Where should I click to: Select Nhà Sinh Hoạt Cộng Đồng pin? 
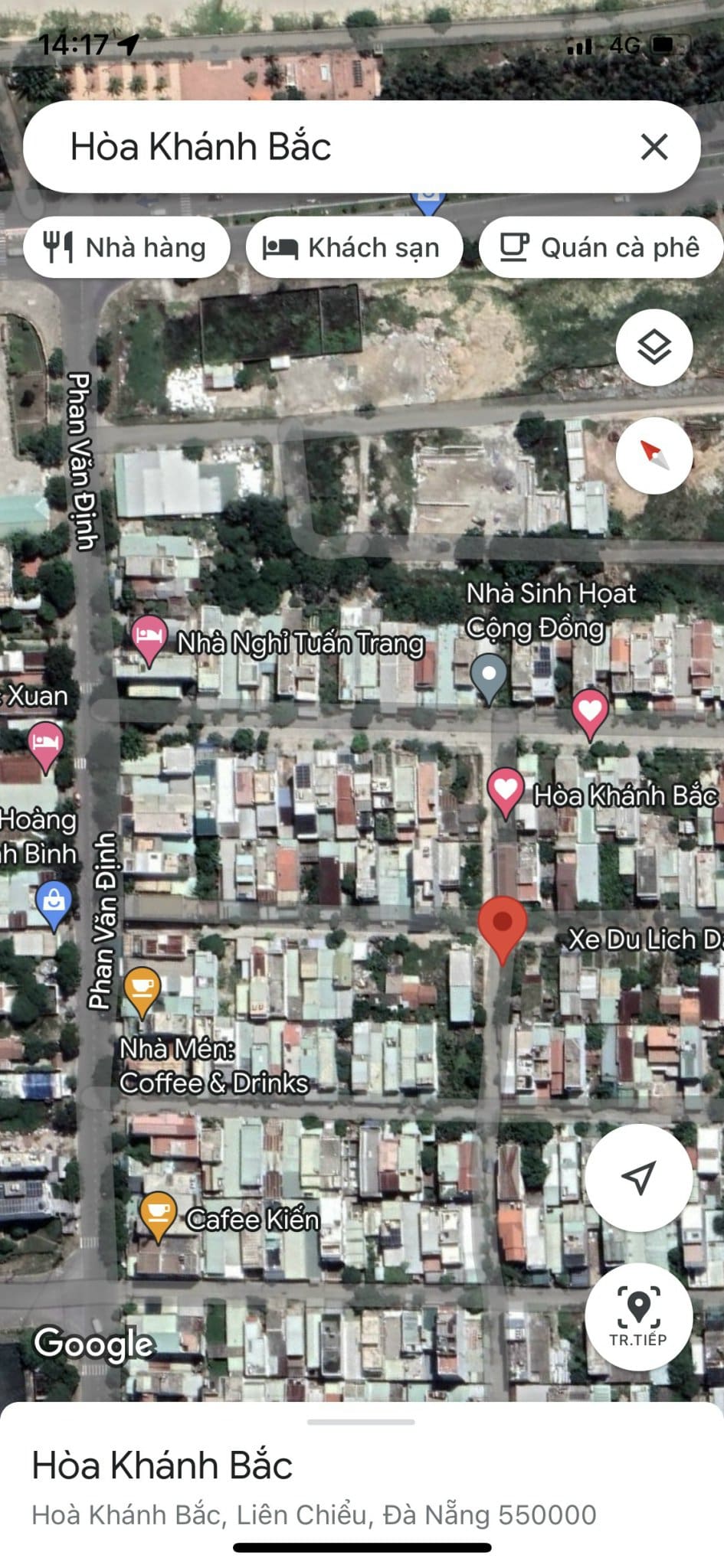click(489, 678)
